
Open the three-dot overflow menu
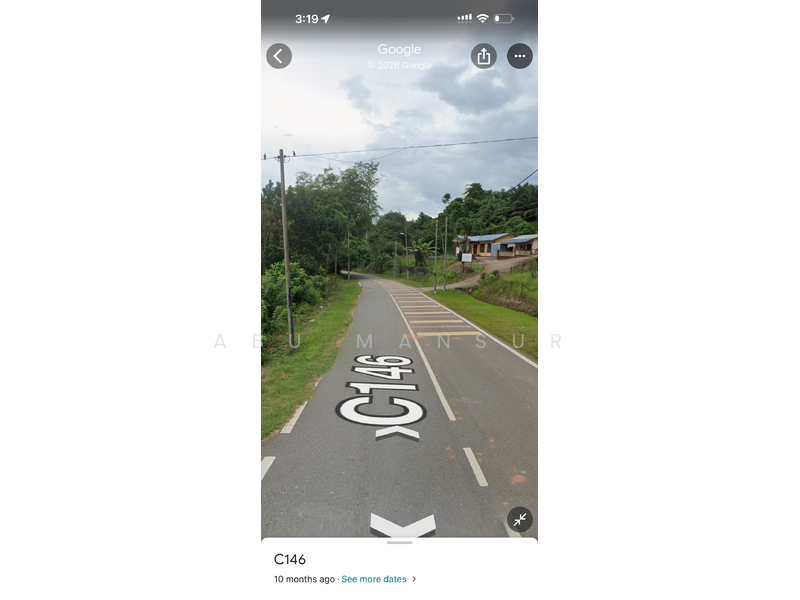click(x=520, y=56)
